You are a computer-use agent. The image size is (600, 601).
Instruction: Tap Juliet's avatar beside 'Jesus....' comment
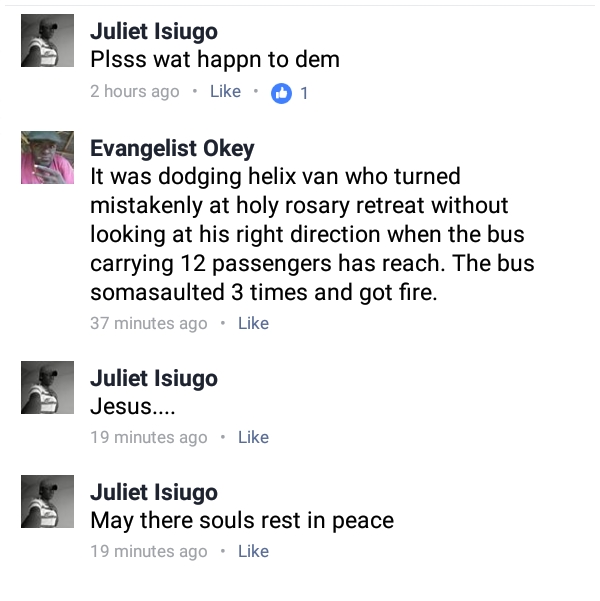coord(47,387)
